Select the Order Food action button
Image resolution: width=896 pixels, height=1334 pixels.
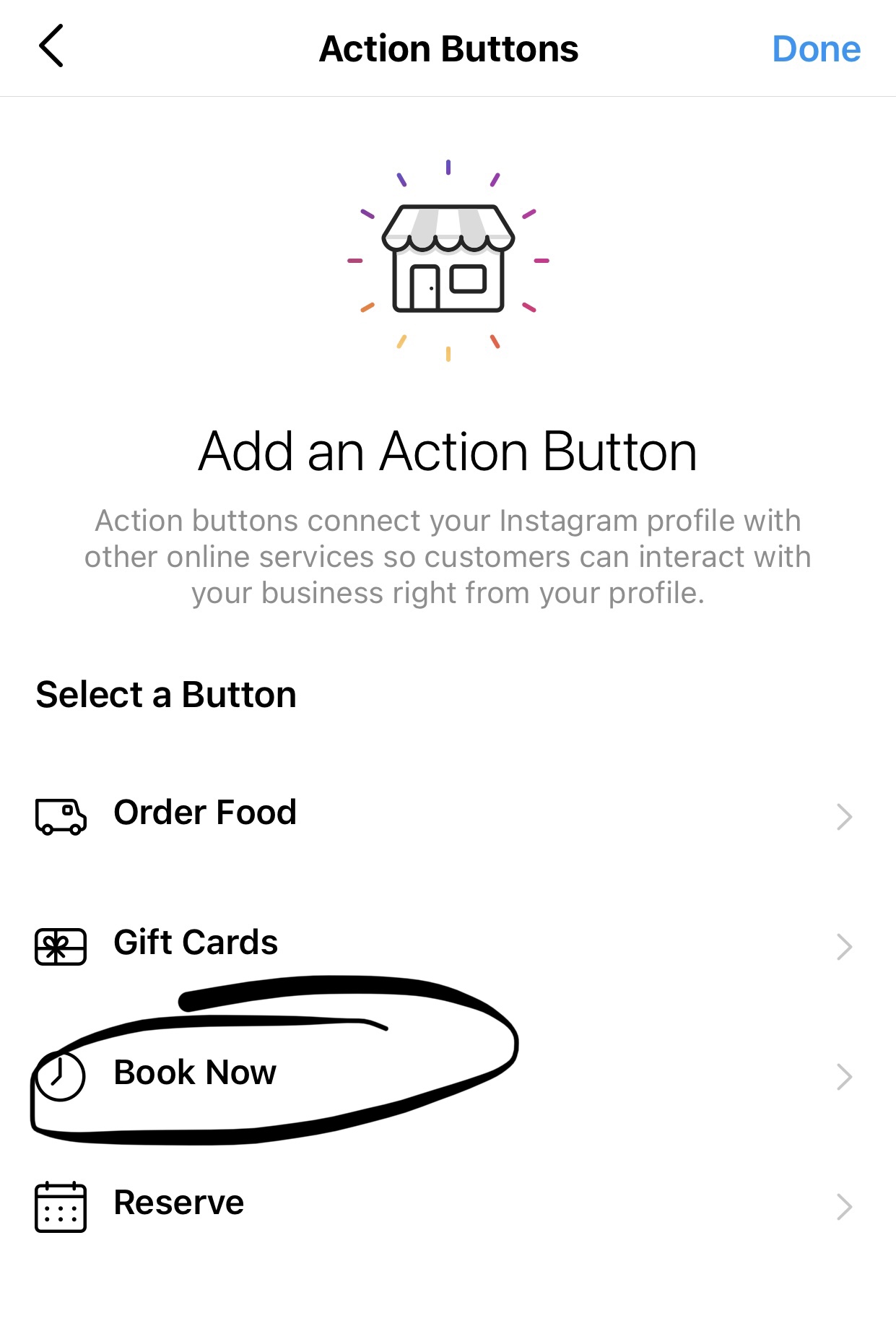click(x=205, y=813)
